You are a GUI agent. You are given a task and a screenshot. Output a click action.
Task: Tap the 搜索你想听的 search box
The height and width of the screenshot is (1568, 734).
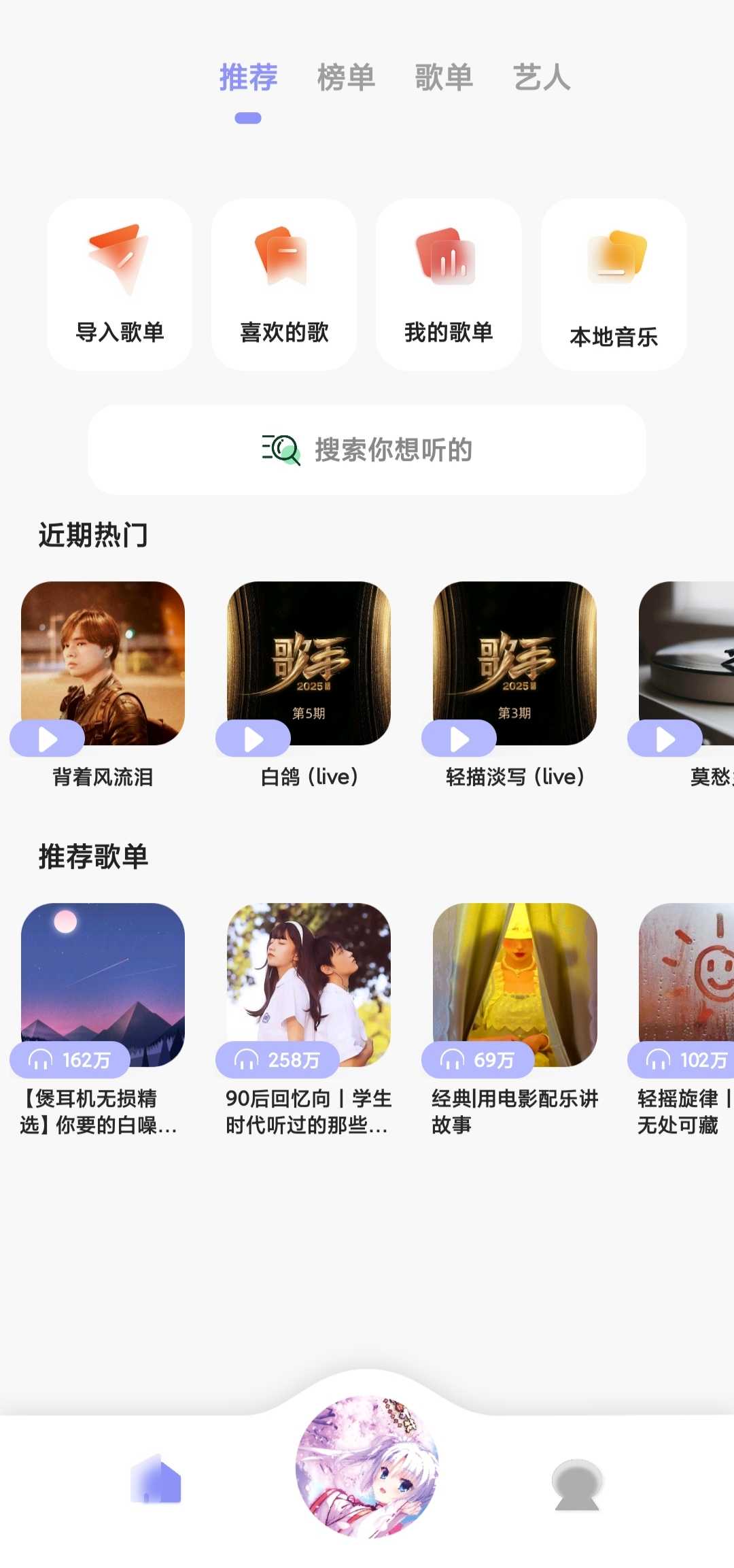(x=367, y=449)
